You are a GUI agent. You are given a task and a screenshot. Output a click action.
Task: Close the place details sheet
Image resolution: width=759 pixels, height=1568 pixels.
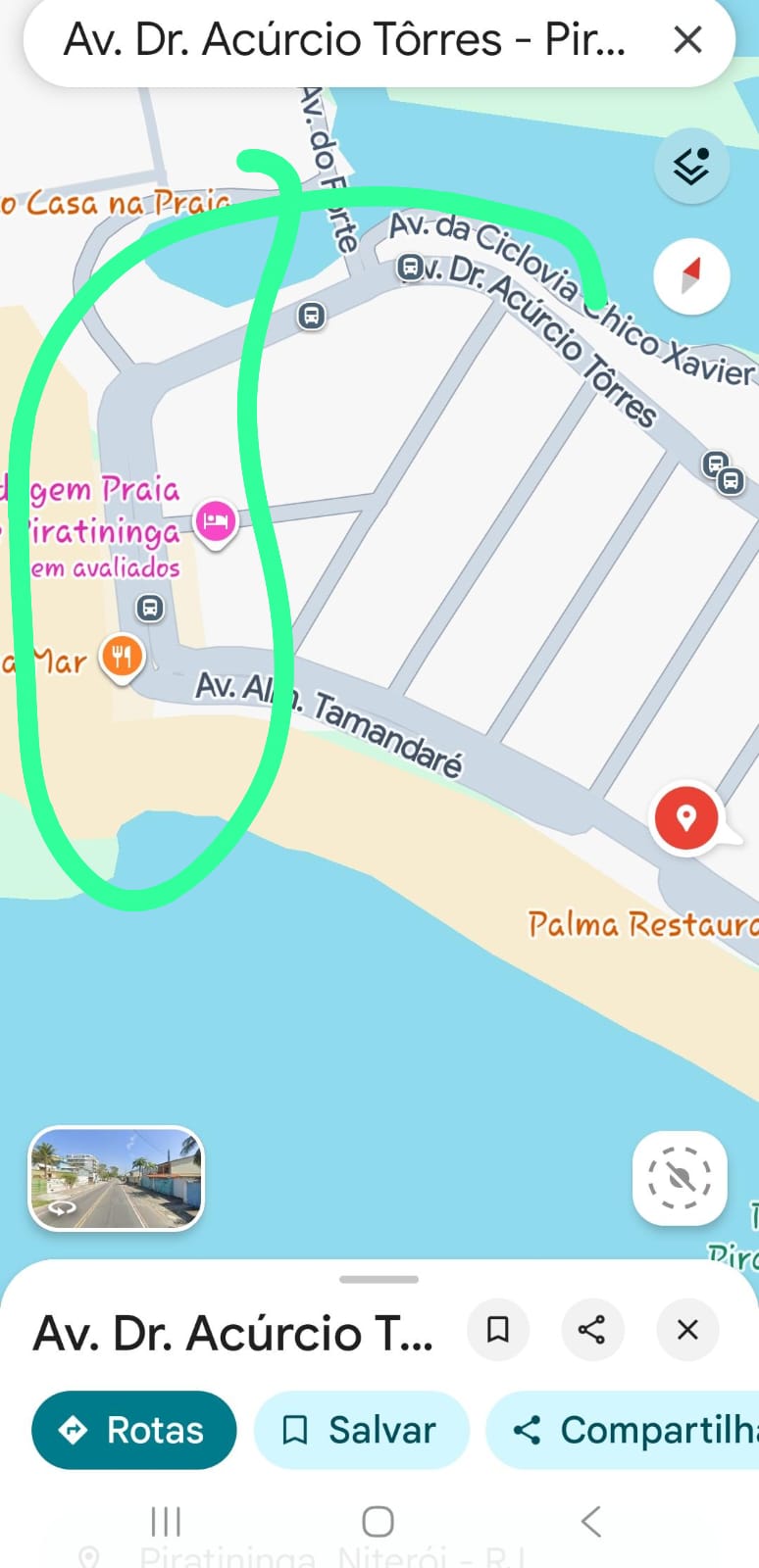pos(687,1330)
